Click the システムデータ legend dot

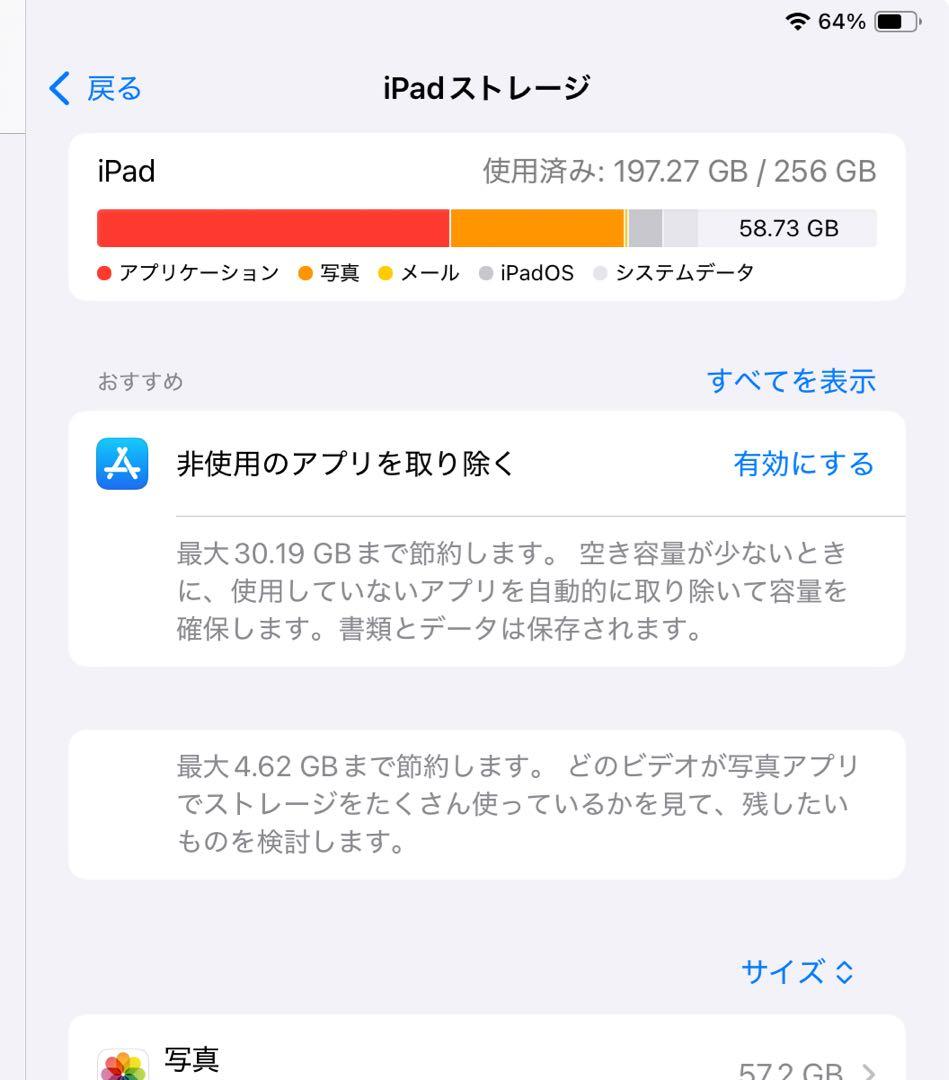coord(599,272)
